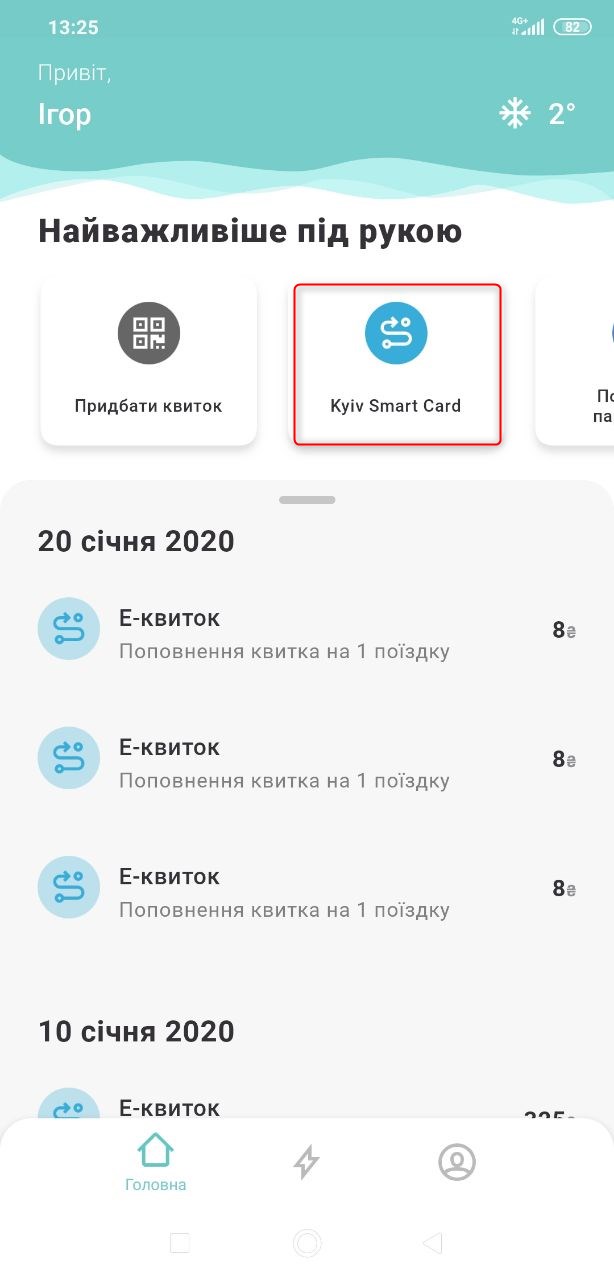614x1280 pixels.
Task: Open the lightning bolt tab
Action: [306, 1162]
